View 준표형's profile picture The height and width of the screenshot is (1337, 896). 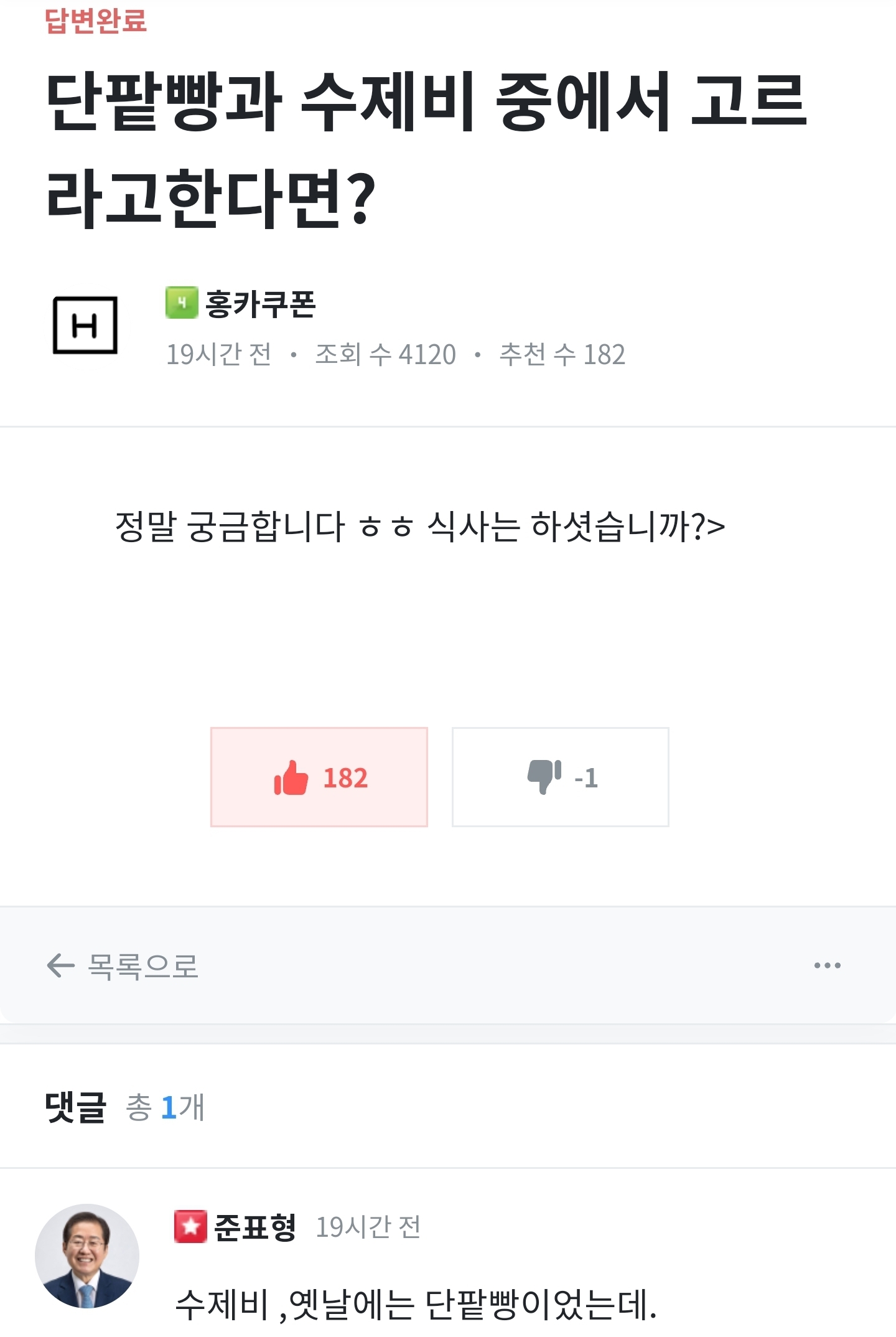pos(87,1256)
